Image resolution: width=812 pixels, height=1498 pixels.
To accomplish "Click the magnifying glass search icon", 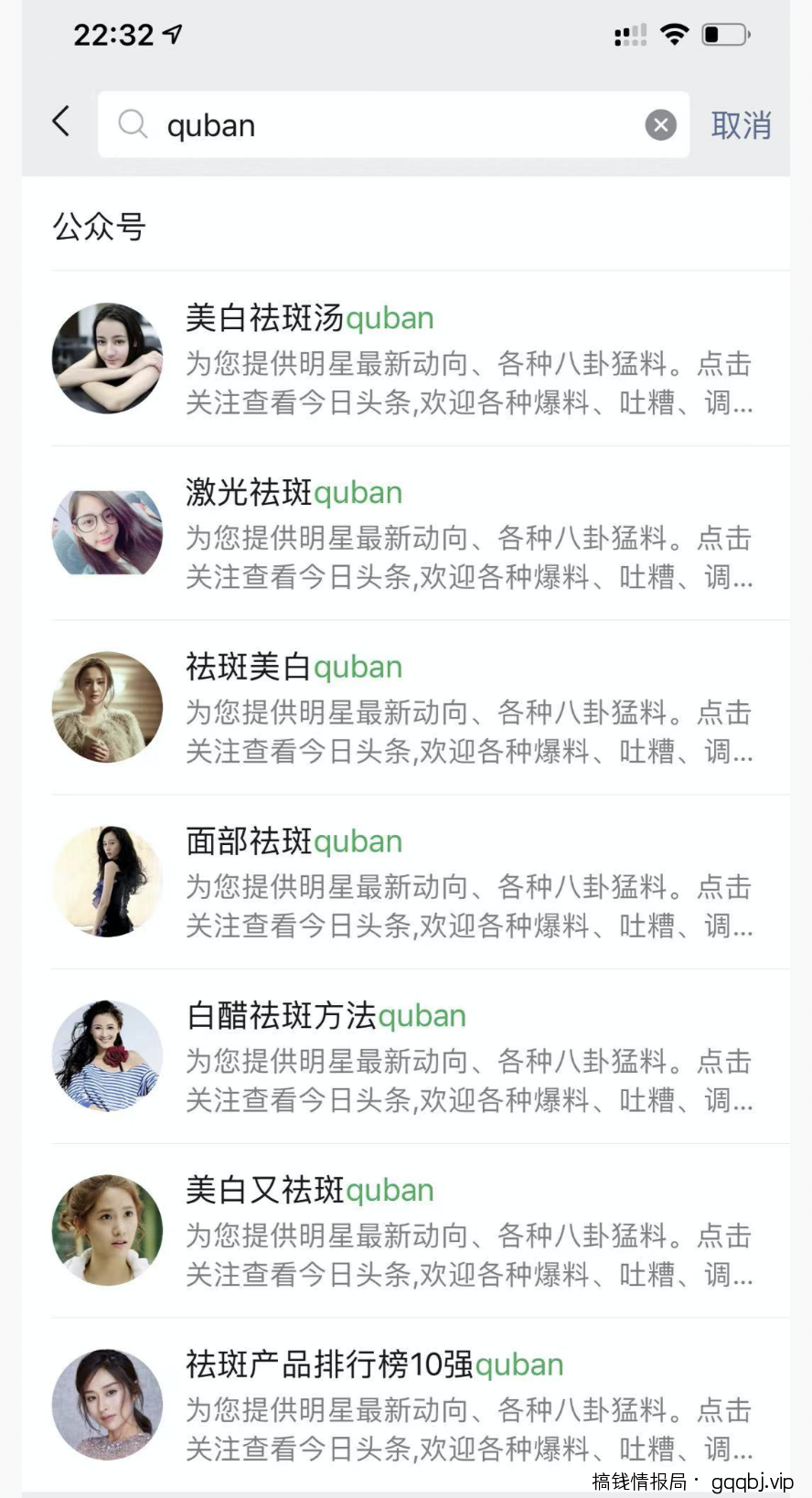I will point(133,124).
